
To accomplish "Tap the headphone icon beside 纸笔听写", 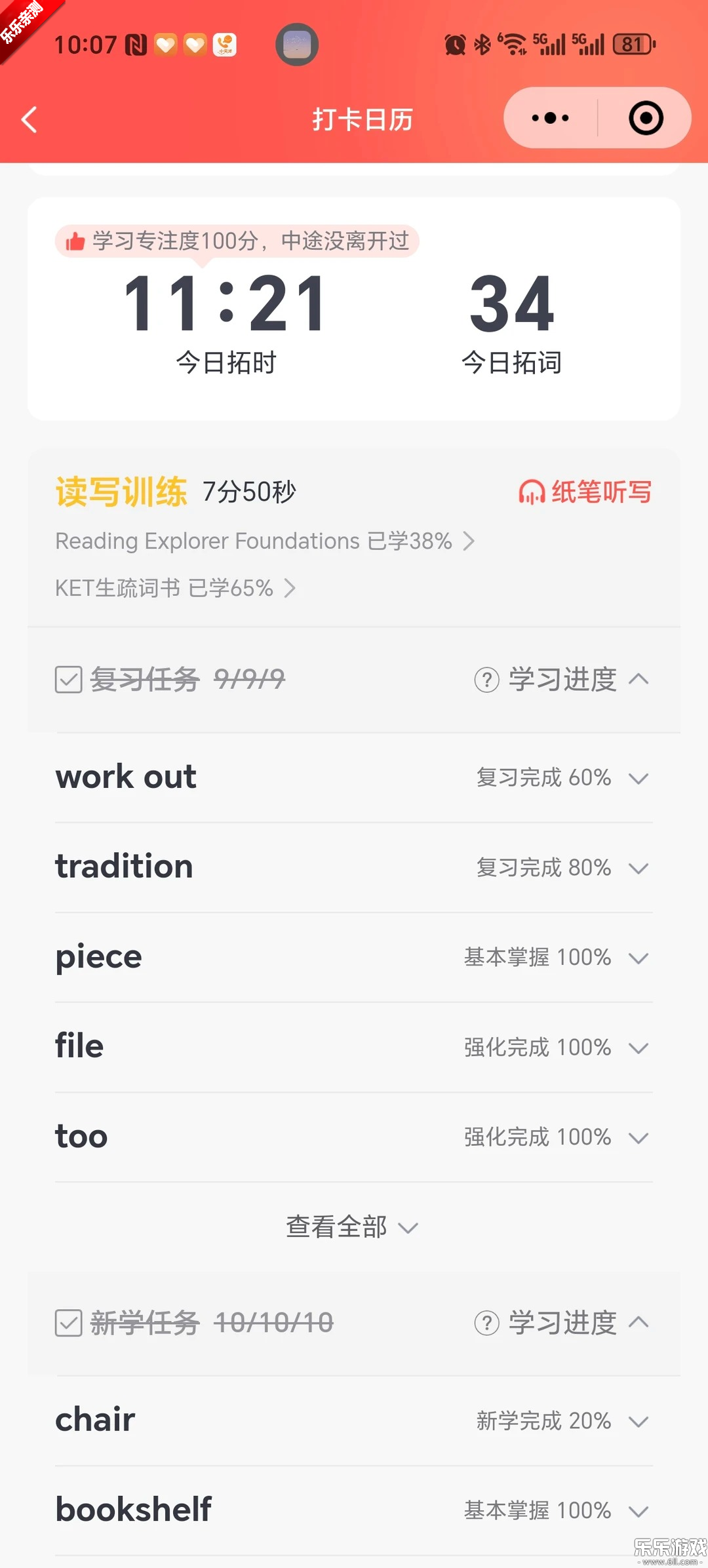I will (x=532, y=492).
